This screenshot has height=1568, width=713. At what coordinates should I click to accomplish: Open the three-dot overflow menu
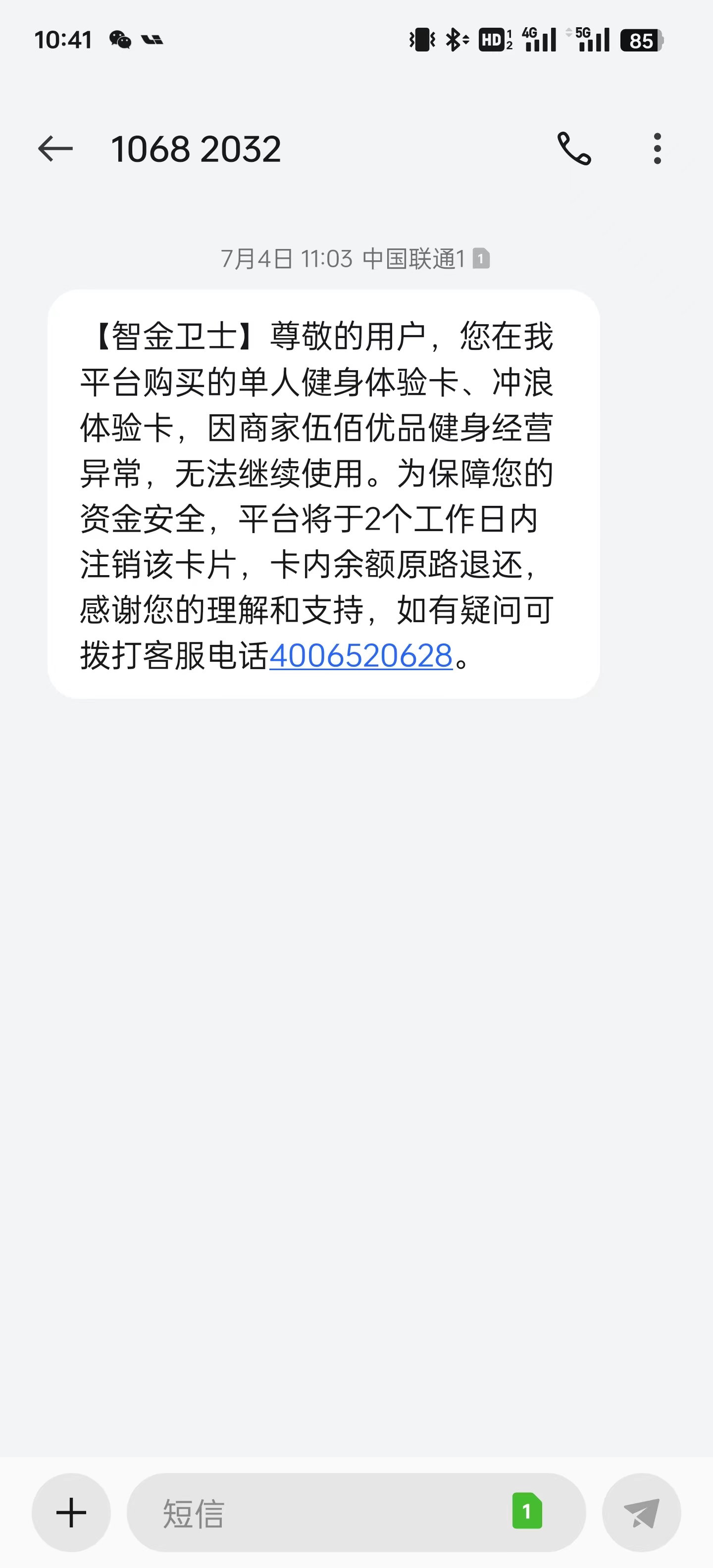tap(657, 149)
